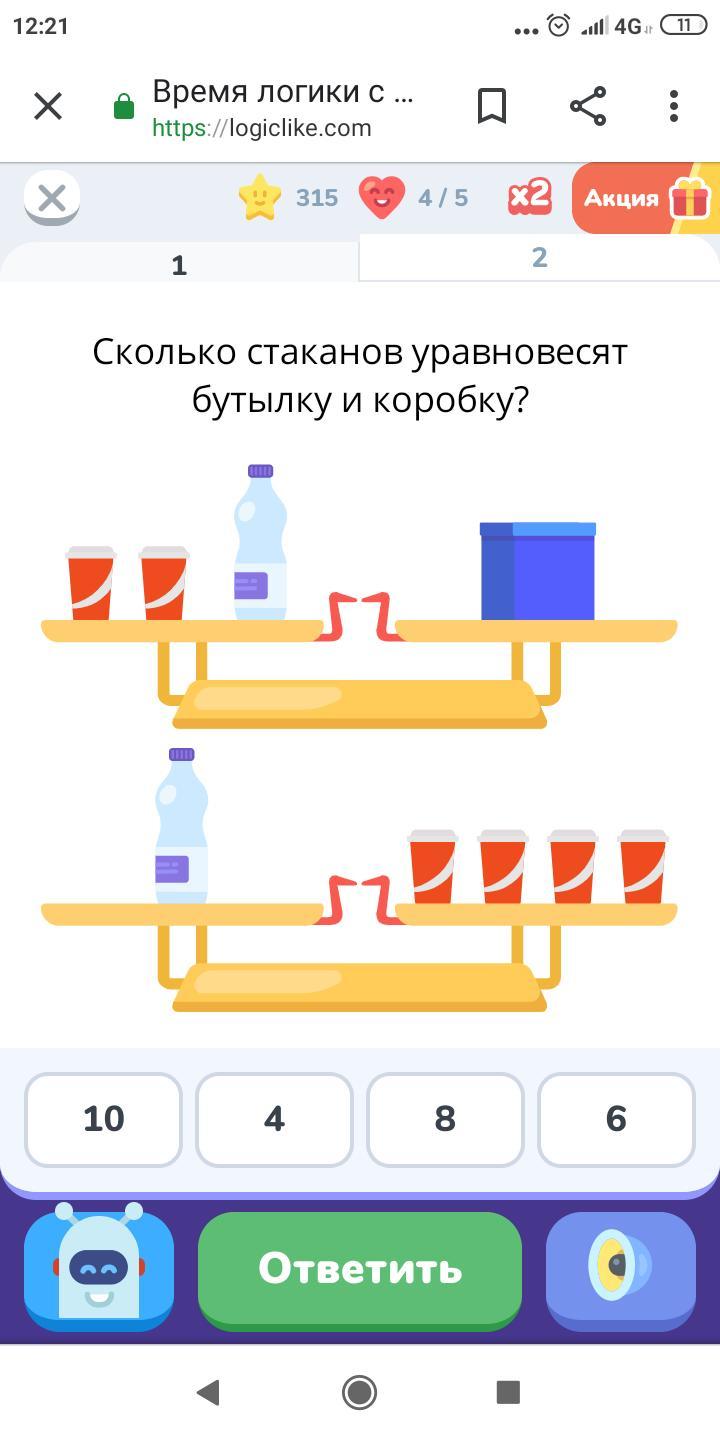Share the page link

(x=588, y=106)
